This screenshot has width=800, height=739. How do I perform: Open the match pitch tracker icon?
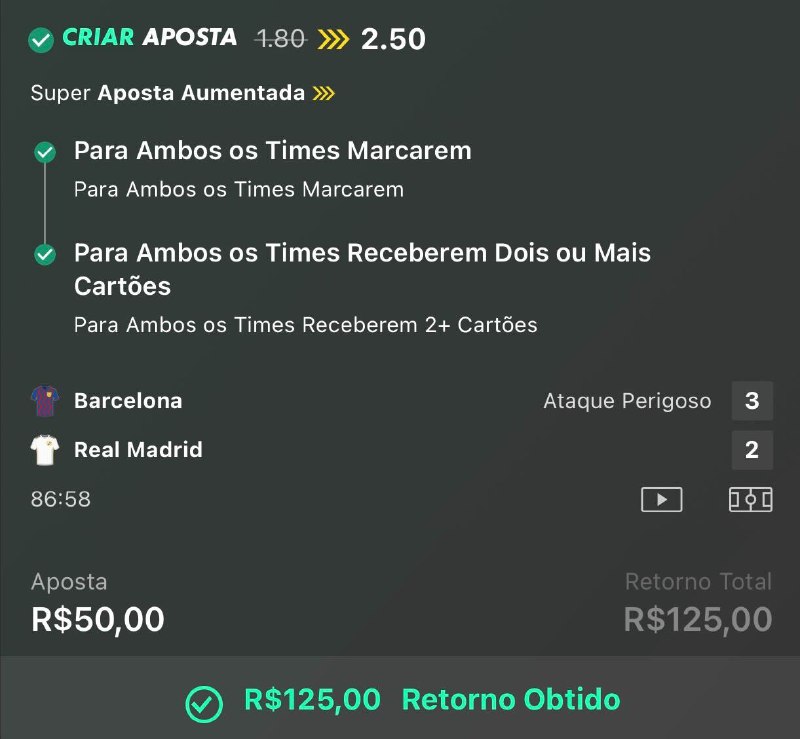tap(750, 499)
